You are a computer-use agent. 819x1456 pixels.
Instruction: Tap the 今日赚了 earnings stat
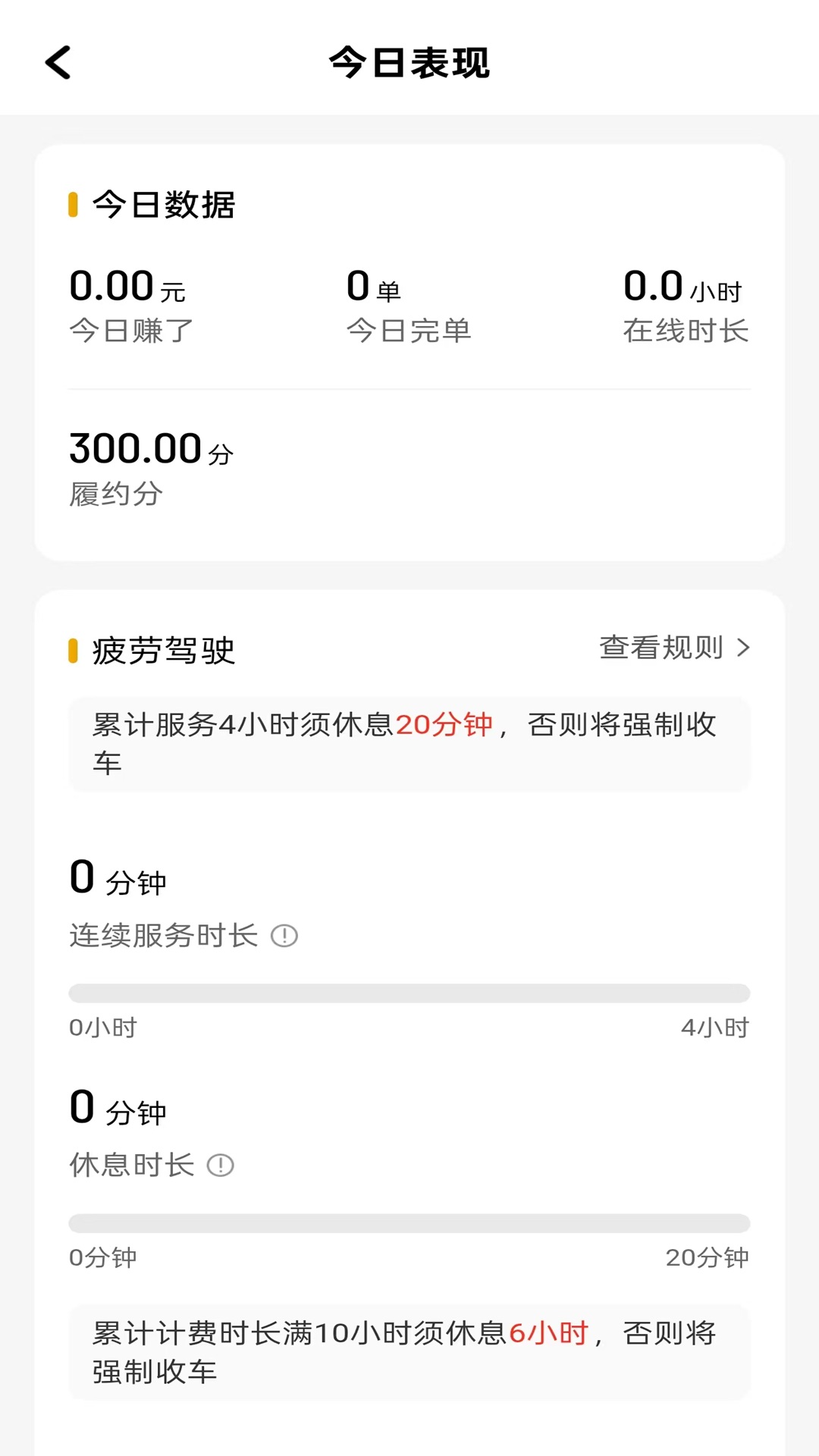point(129,303)
